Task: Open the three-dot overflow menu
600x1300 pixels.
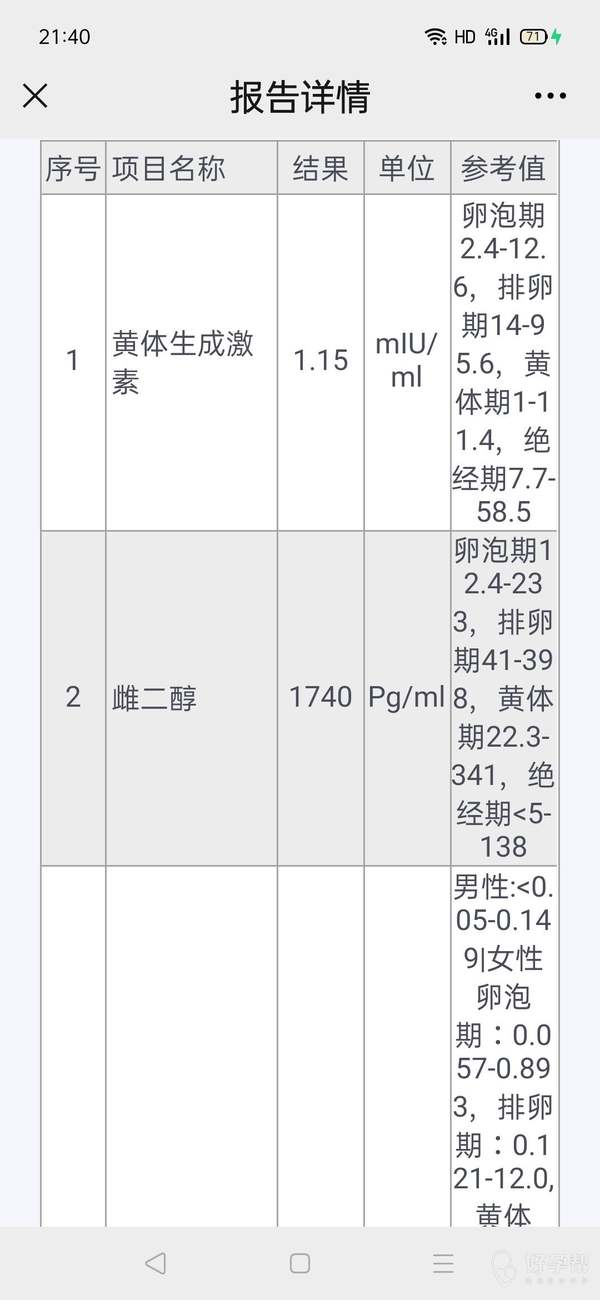Action: (x=550, y=96)
